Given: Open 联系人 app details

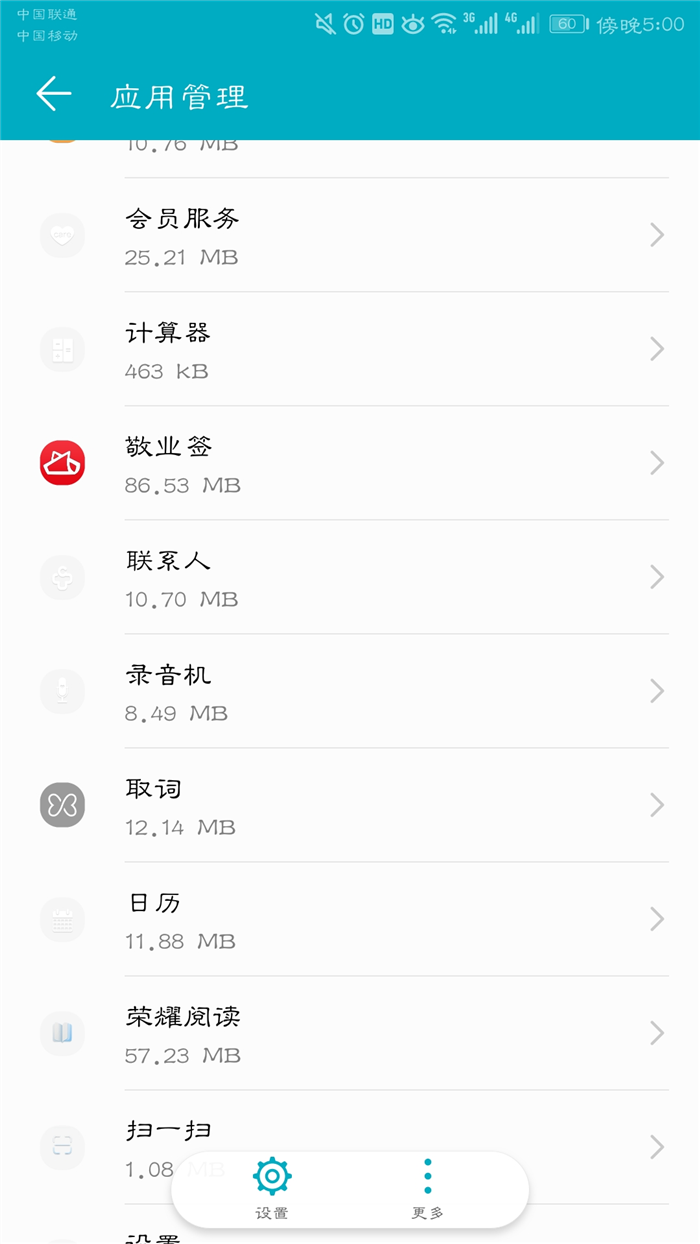Looking at the screenshot, I should pyautogui.click(x=350, y=578).
